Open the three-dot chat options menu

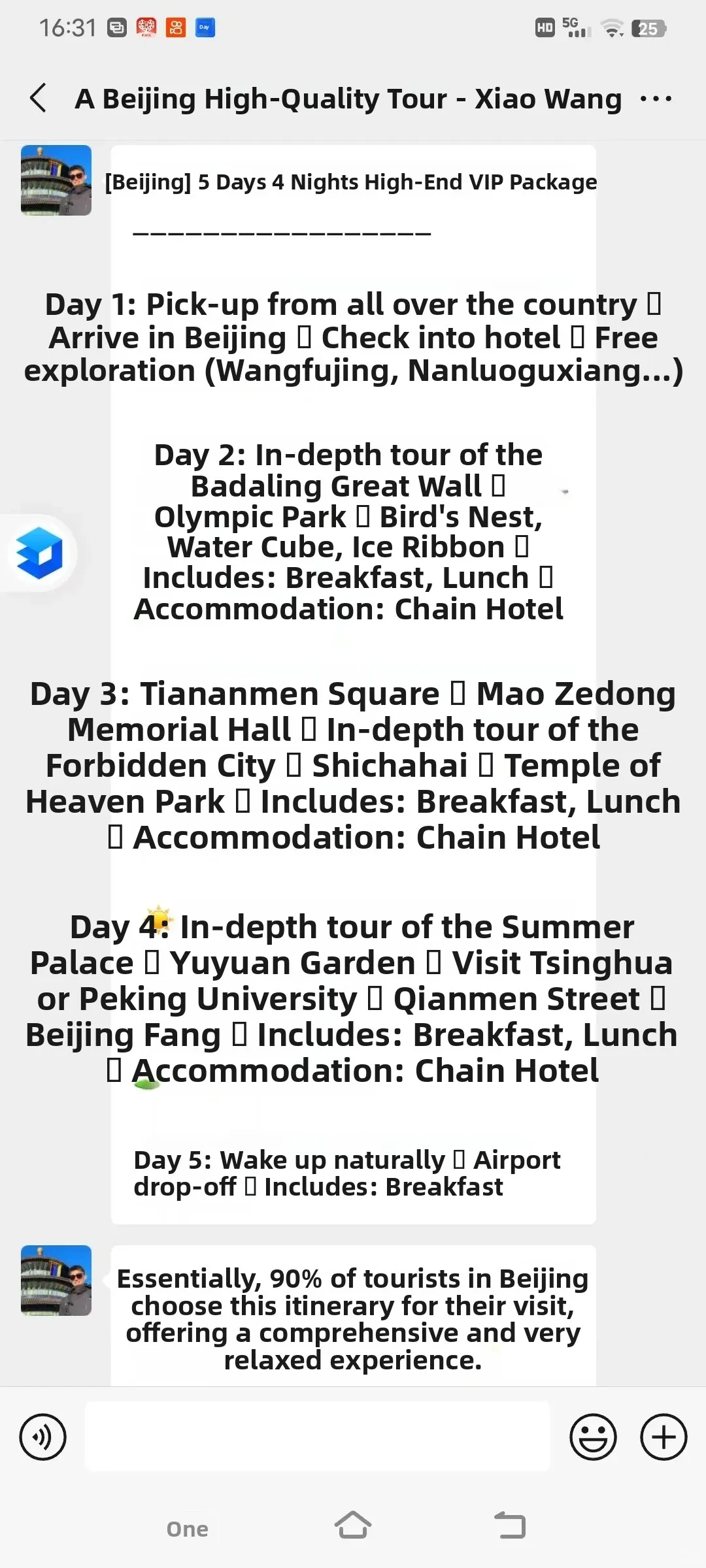656,99
